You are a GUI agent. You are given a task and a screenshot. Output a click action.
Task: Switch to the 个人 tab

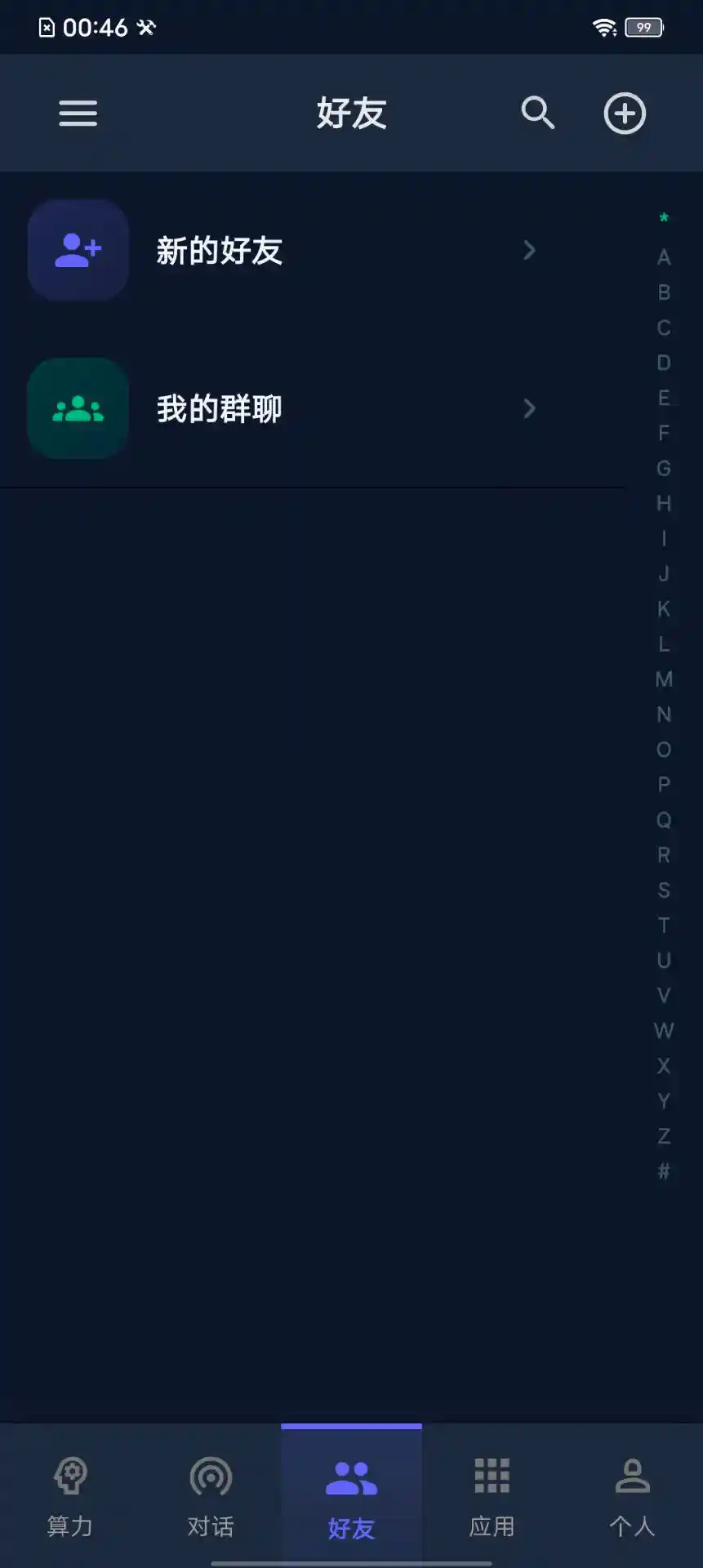point(632,1496)
